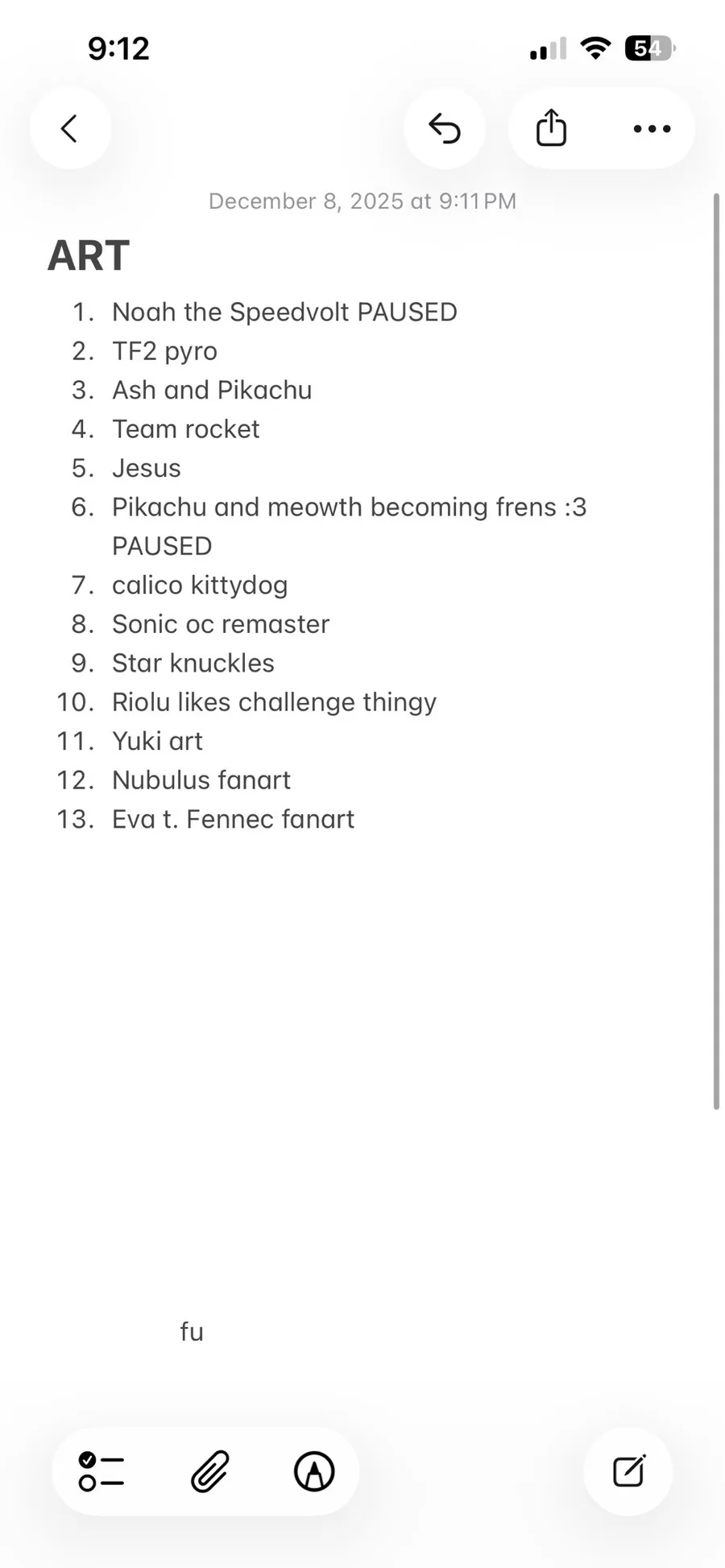Share this ART note
The height and width of the screenshot is (1568, 725).
[552, 128]
